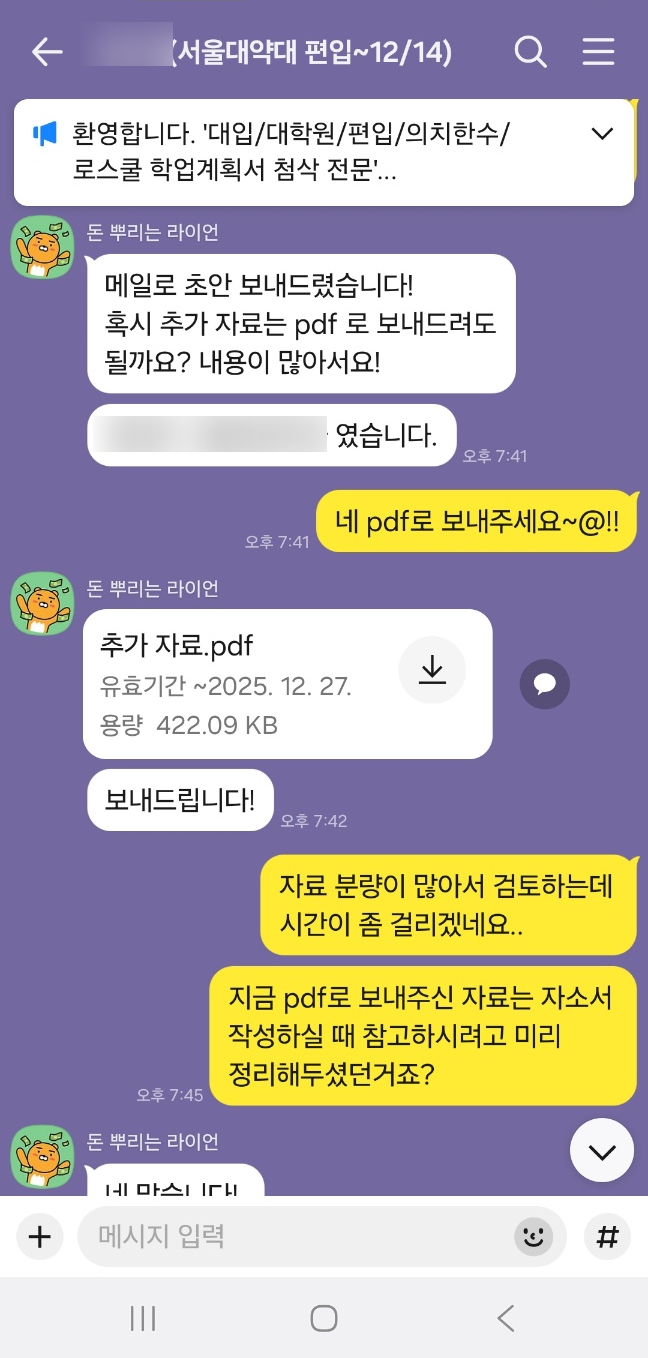Open the chat room hamburger menu
648x1358 pixels.
tap(598, 52)
